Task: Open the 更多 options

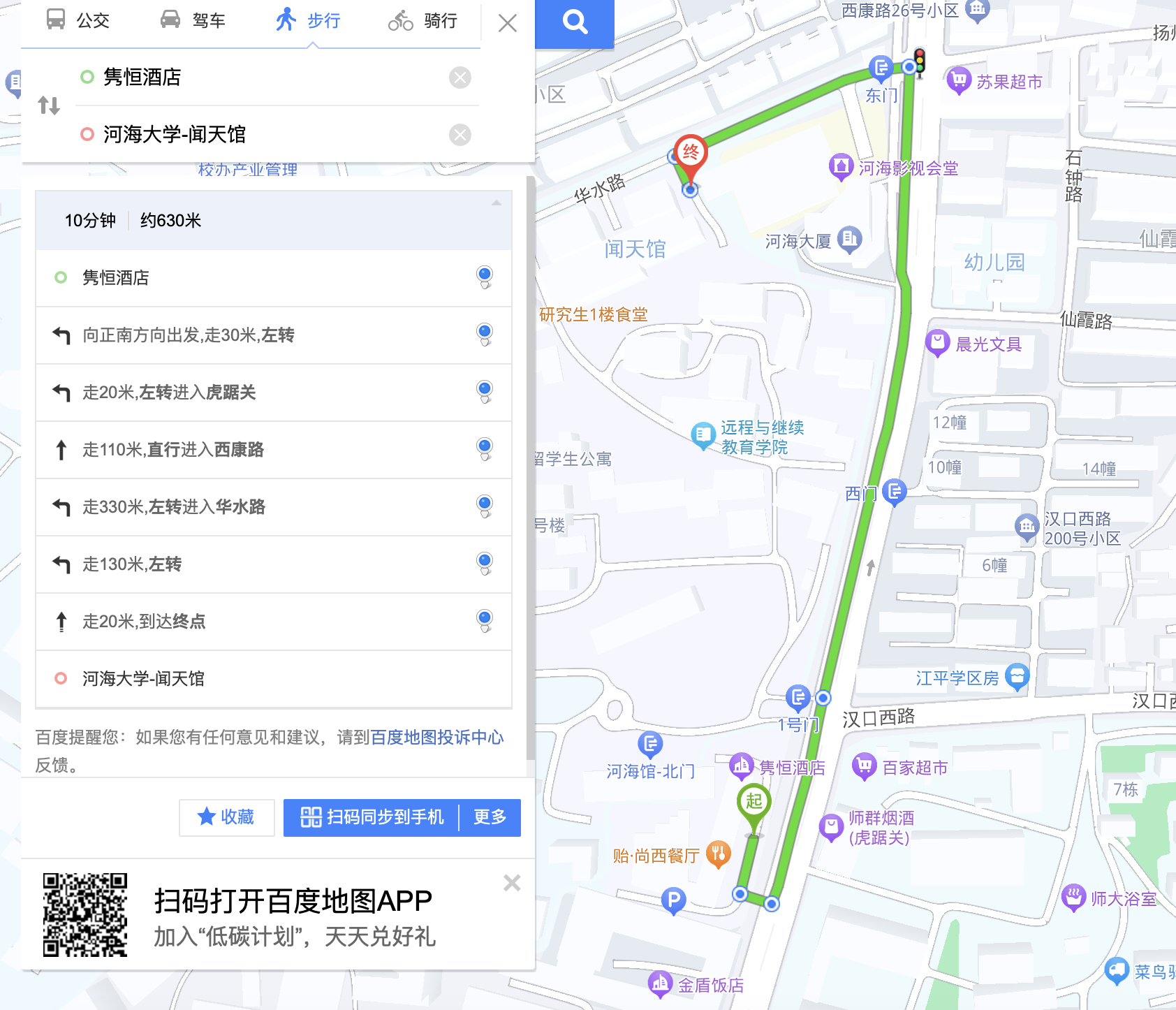Action: [490, 817]
